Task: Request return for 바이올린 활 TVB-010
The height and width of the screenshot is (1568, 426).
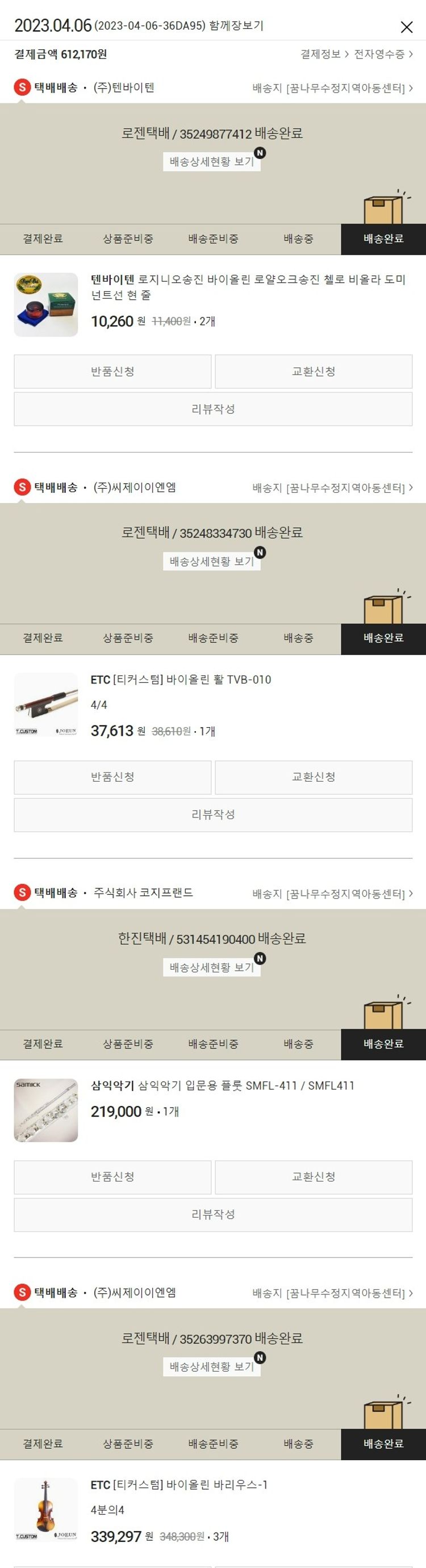Action: point(112,777)
